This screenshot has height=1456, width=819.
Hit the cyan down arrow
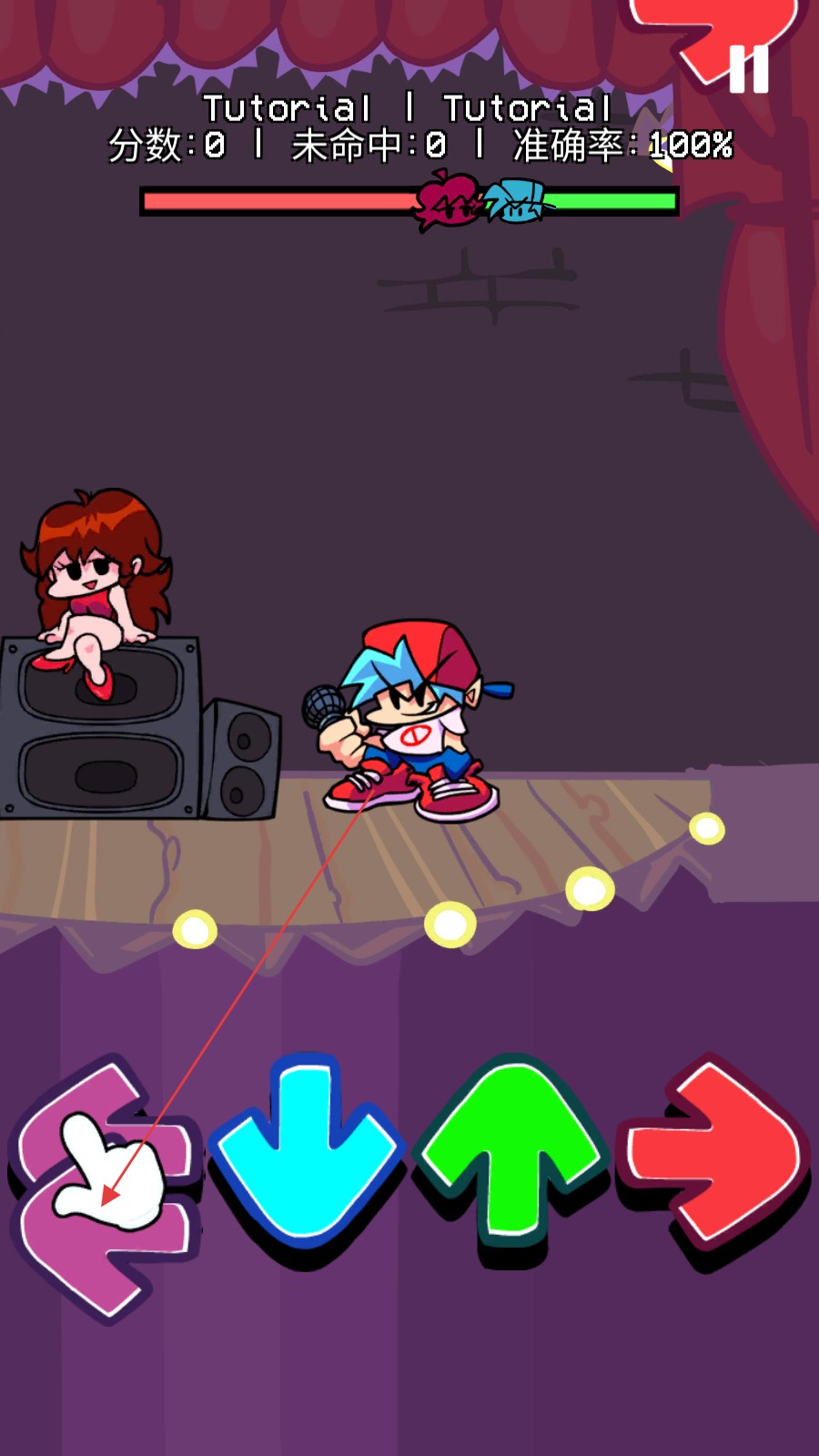pyautogui.click(x=306, y=1151)
